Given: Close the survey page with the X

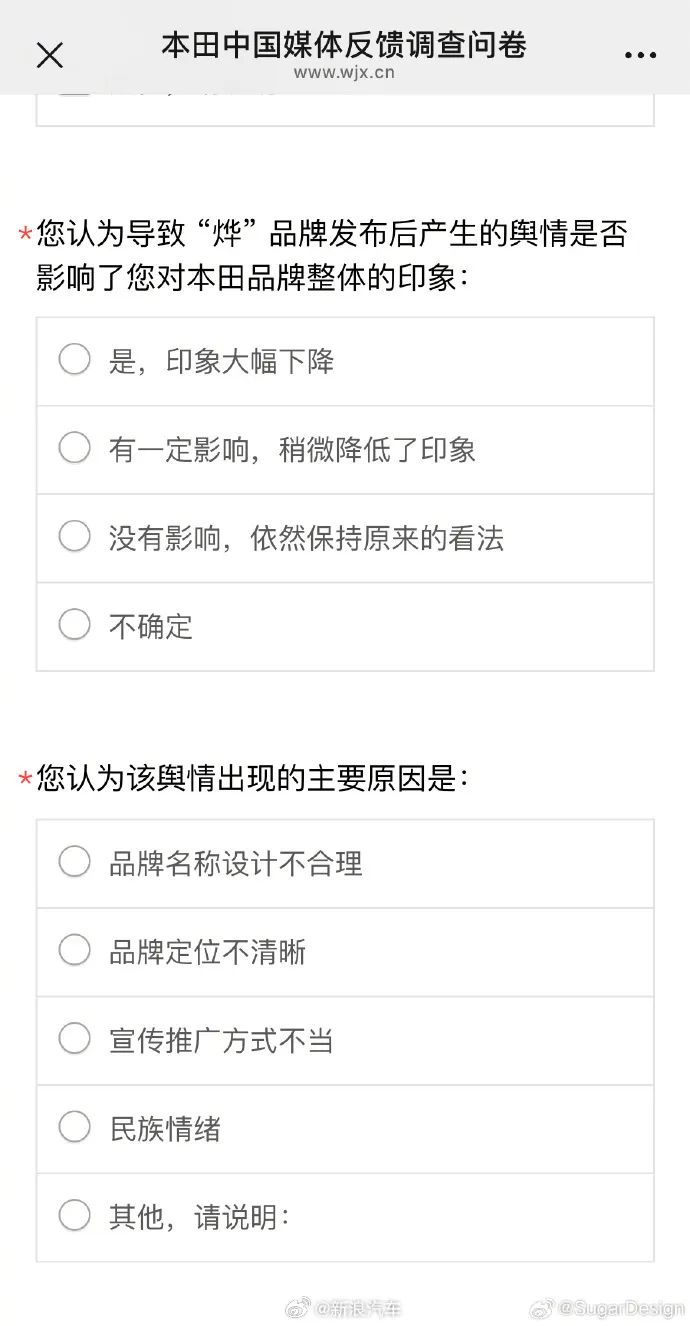Looking at the screenshot, I should click(x=50, y=55).
